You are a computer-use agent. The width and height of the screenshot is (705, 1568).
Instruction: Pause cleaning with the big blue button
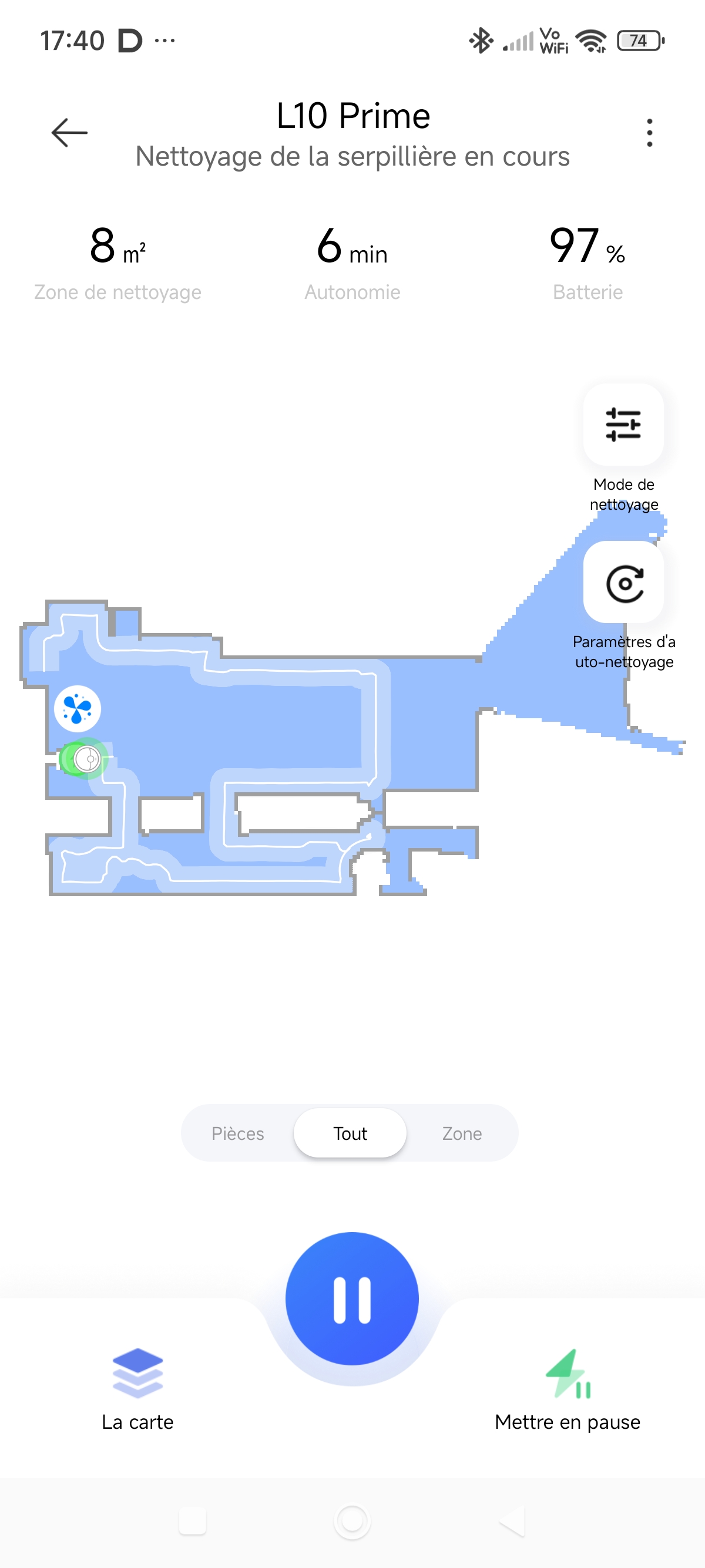click(352, 1298)
